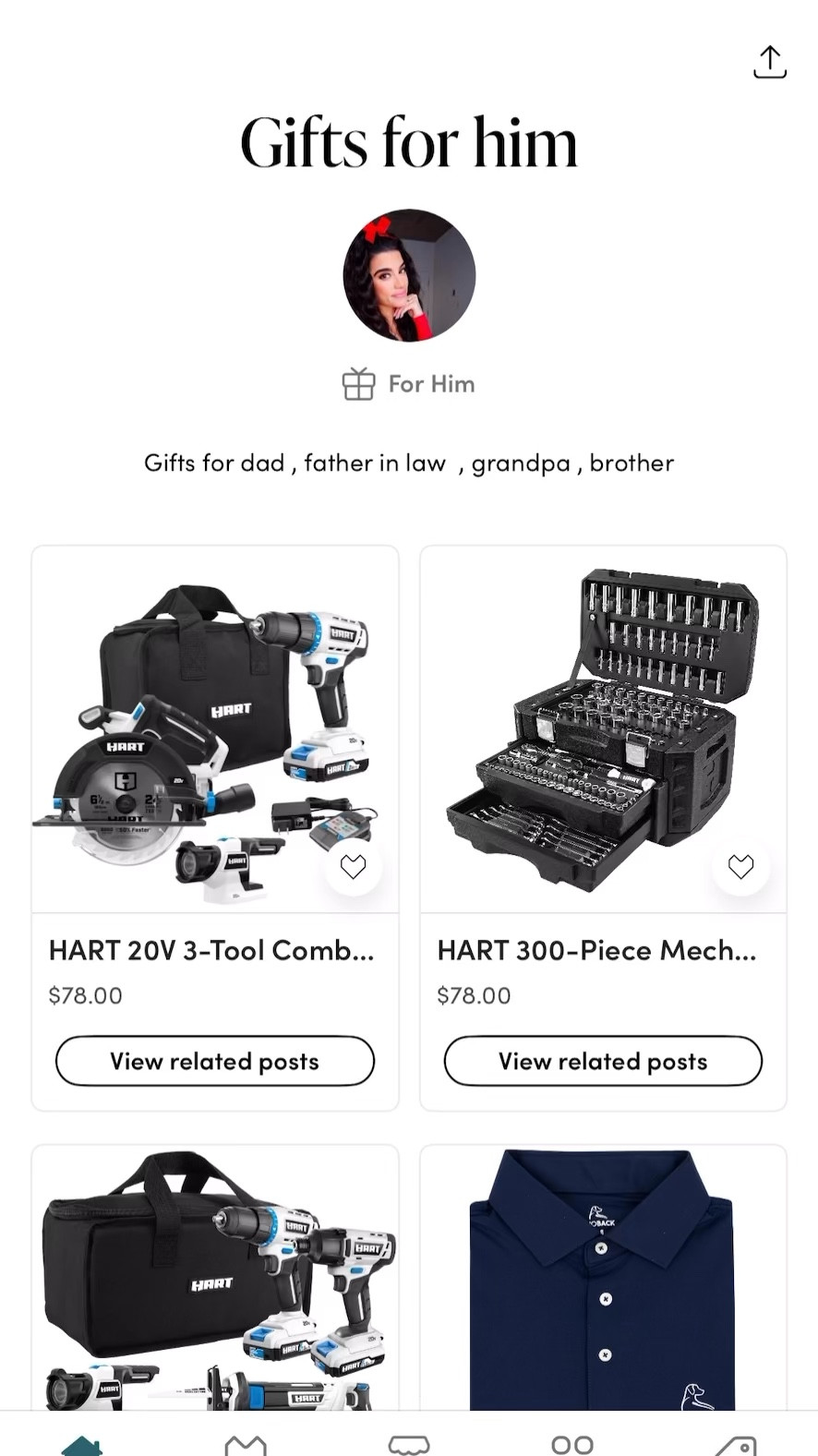View related posts for the 20V combo kit
The height and width of the screenshot is (1456, 818).
coord(214,1061)
